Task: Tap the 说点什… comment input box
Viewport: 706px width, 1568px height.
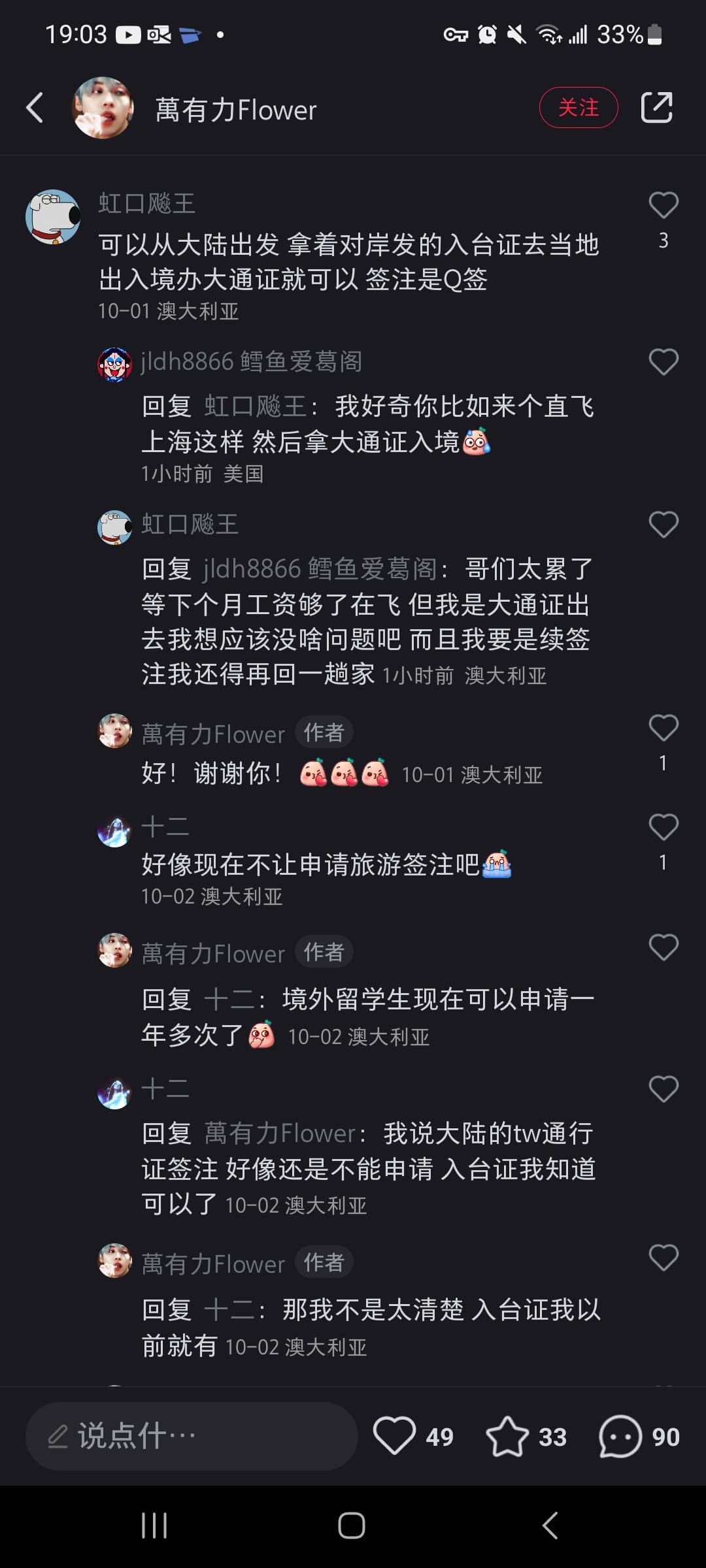Action: [x=191, y=1436]
